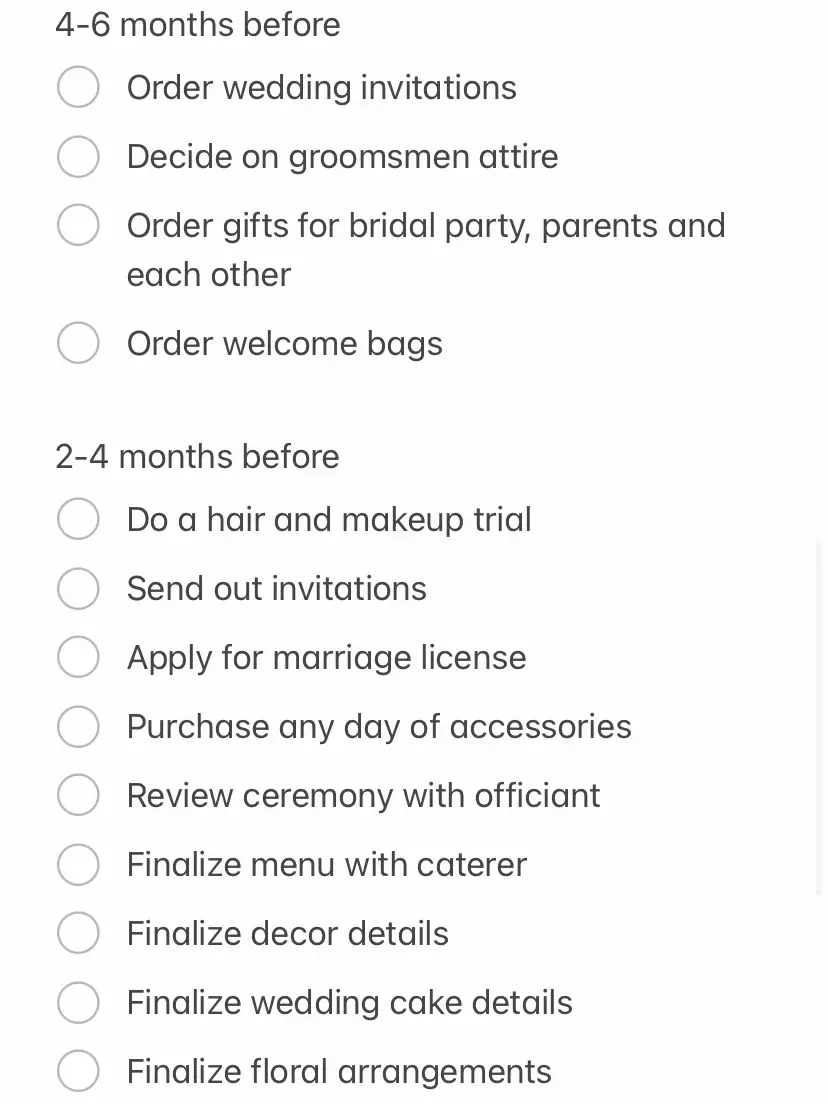Click the "Do a hair and makeup trial" text
828x1104 pixels.
tap(328, 519)
